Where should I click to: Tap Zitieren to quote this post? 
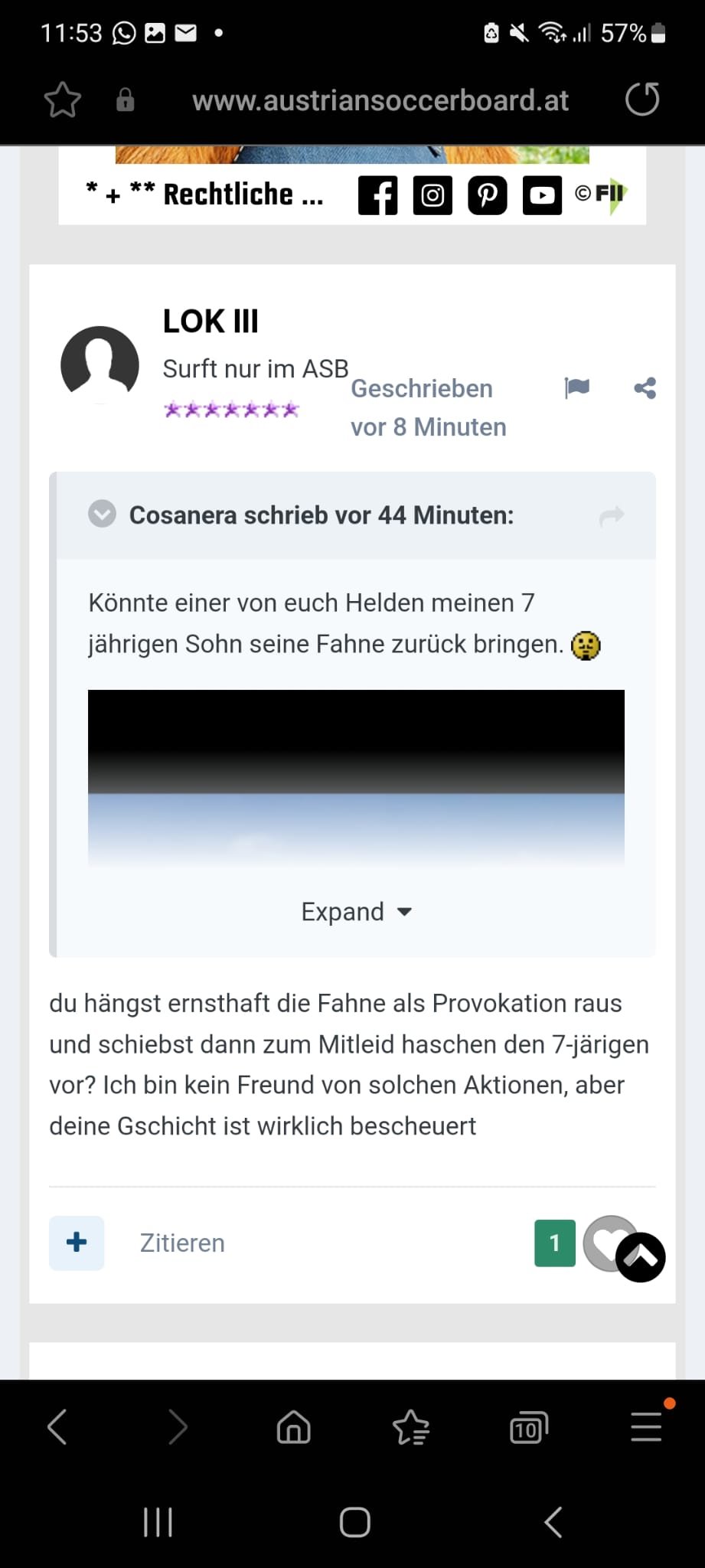click(182, 1243)
